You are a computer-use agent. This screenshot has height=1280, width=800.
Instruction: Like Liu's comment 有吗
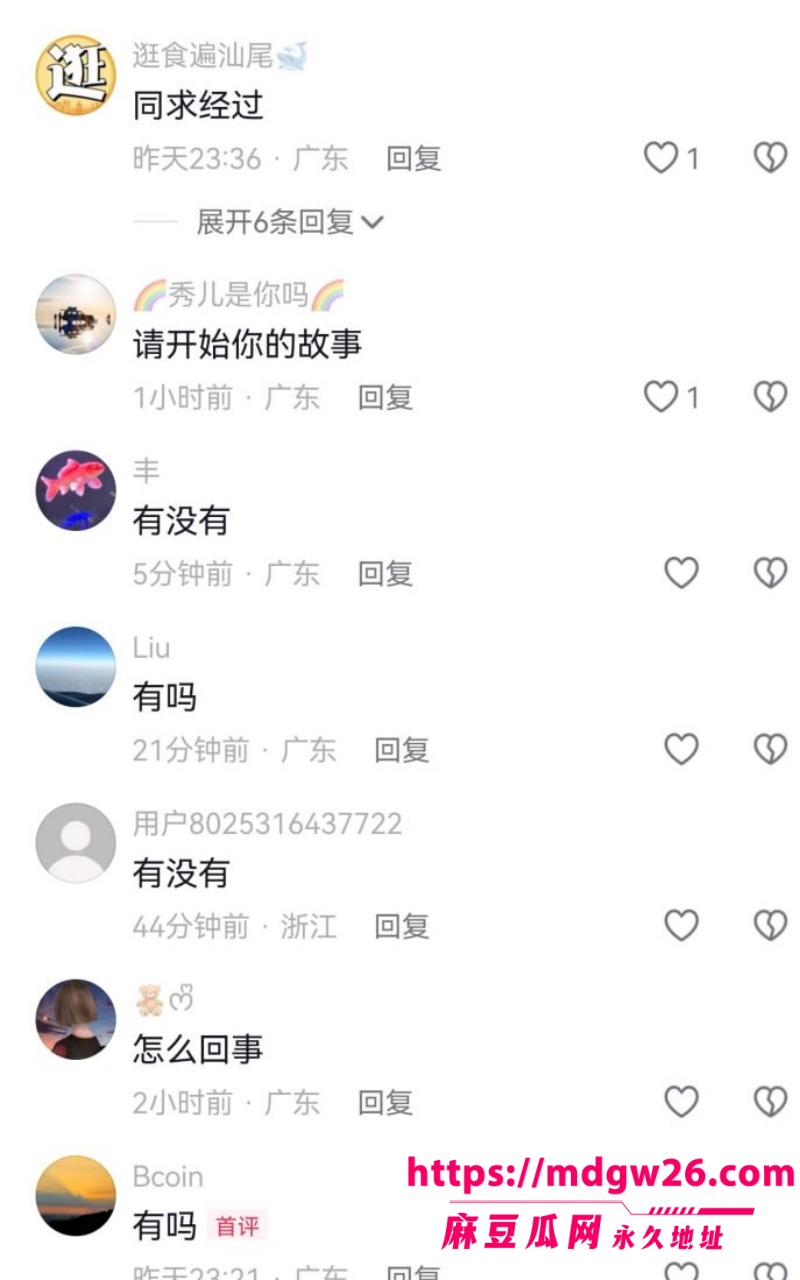682,749
